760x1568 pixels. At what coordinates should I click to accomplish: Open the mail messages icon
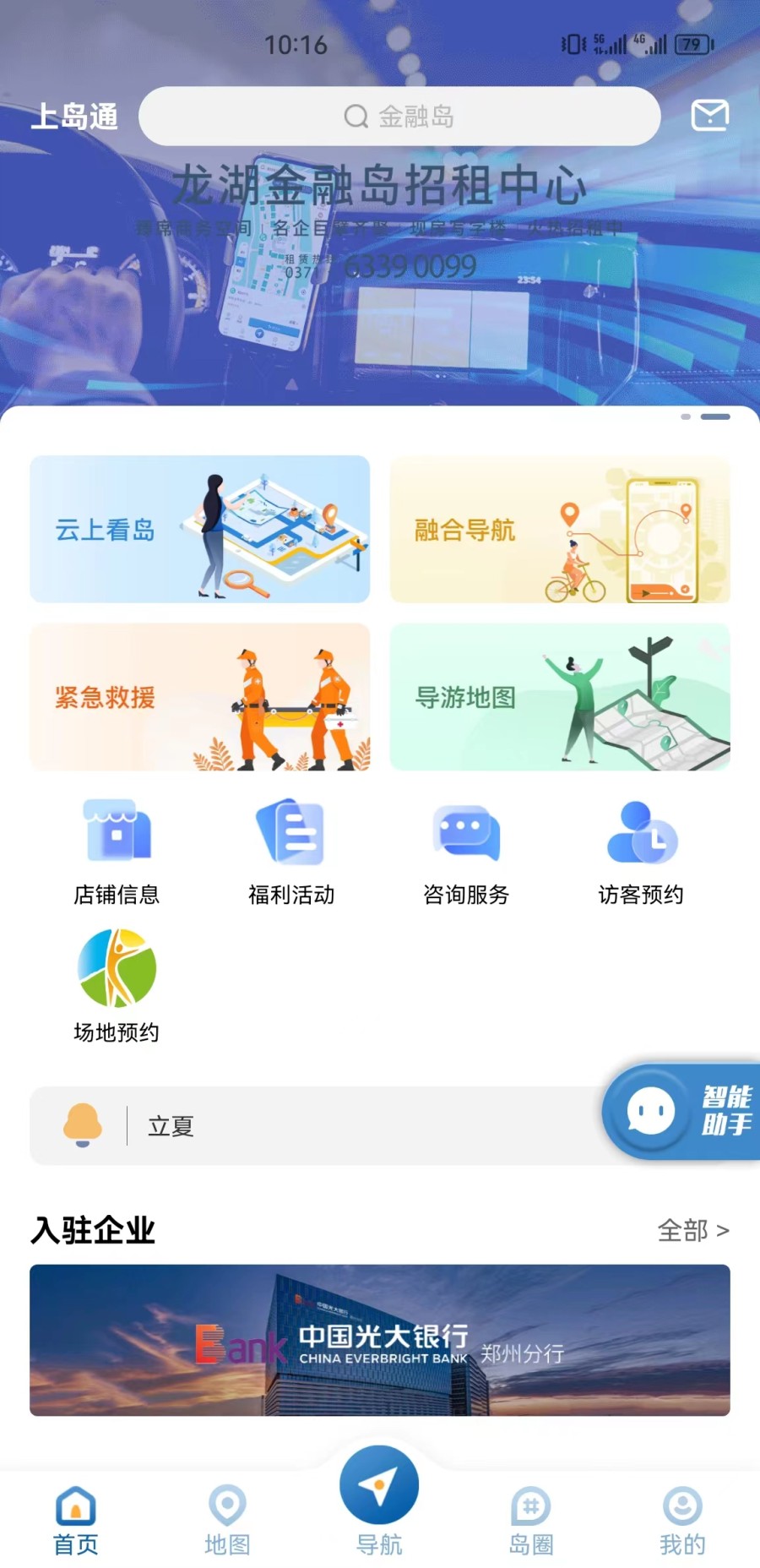coord(709,115)
